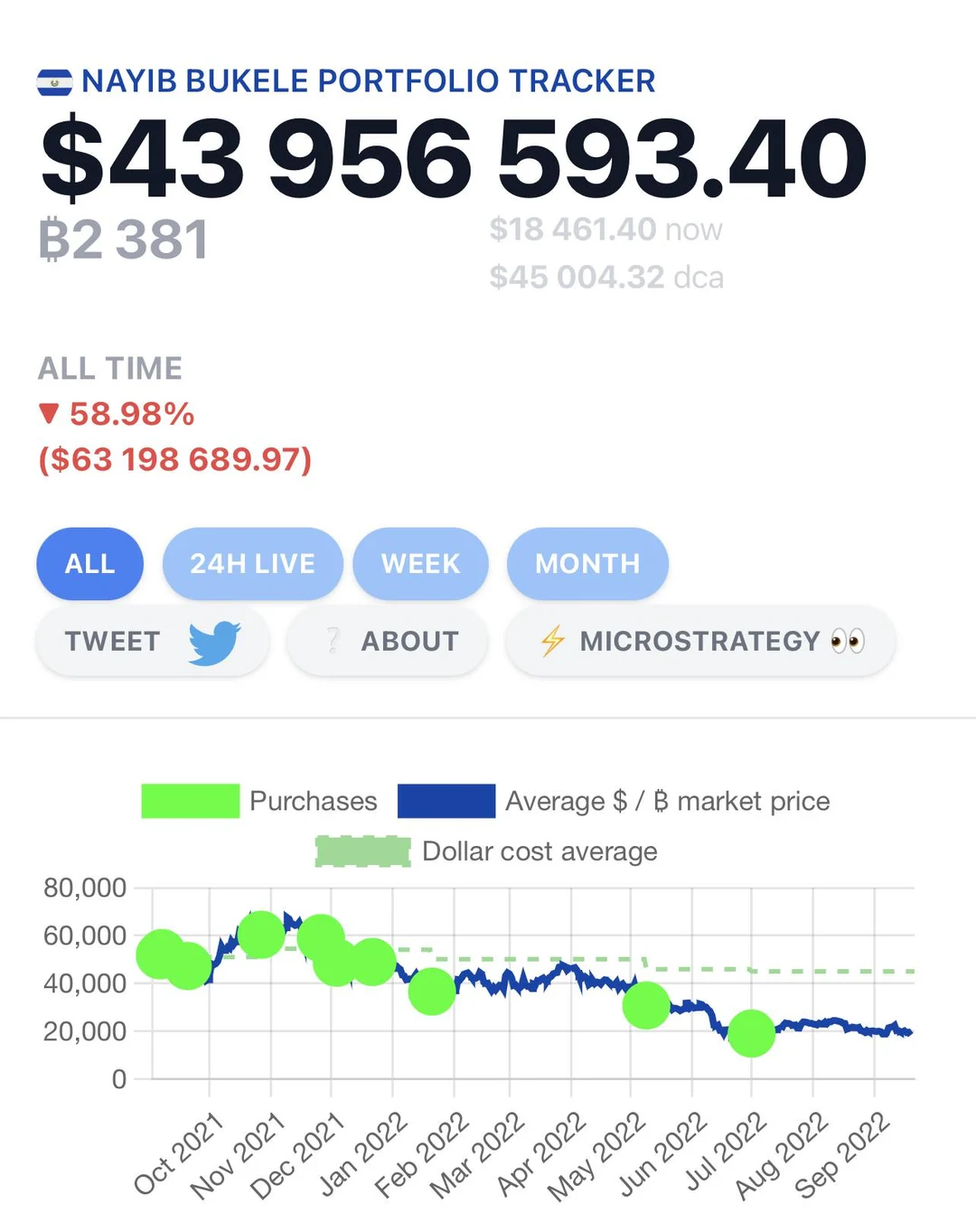This screenshot has width=976, height=1232.
Task: Select the WEEK tab
Action: pos(421,564)
